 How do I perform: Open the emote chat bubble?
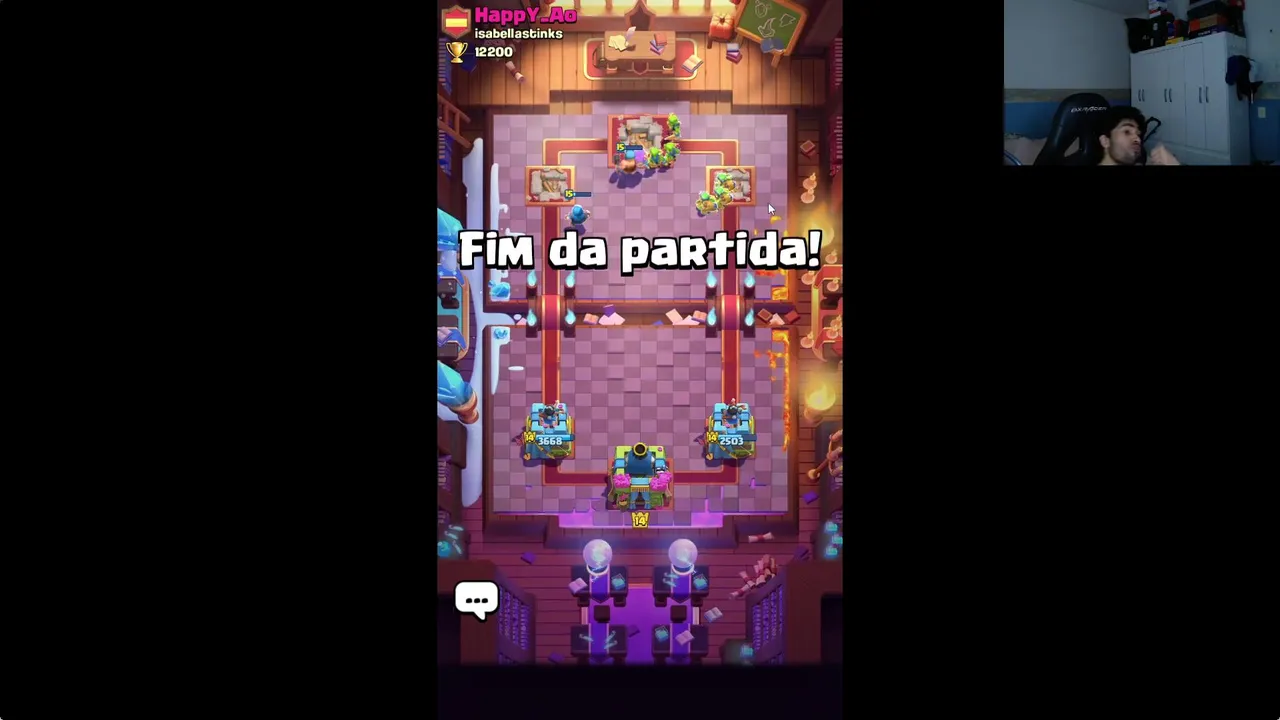(476, 600)
